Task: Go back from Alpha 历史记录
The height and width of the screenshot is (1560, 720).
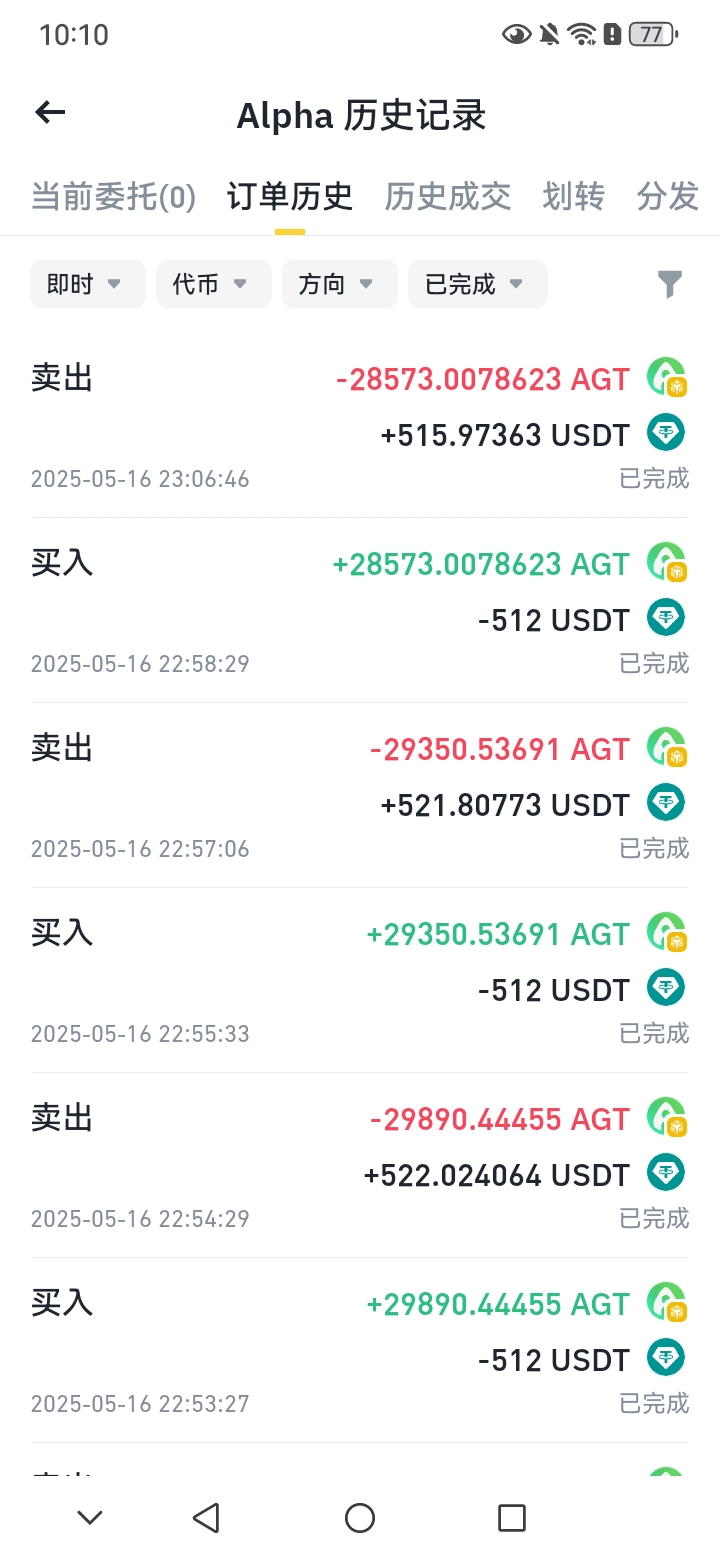Action: click(50, 113)
